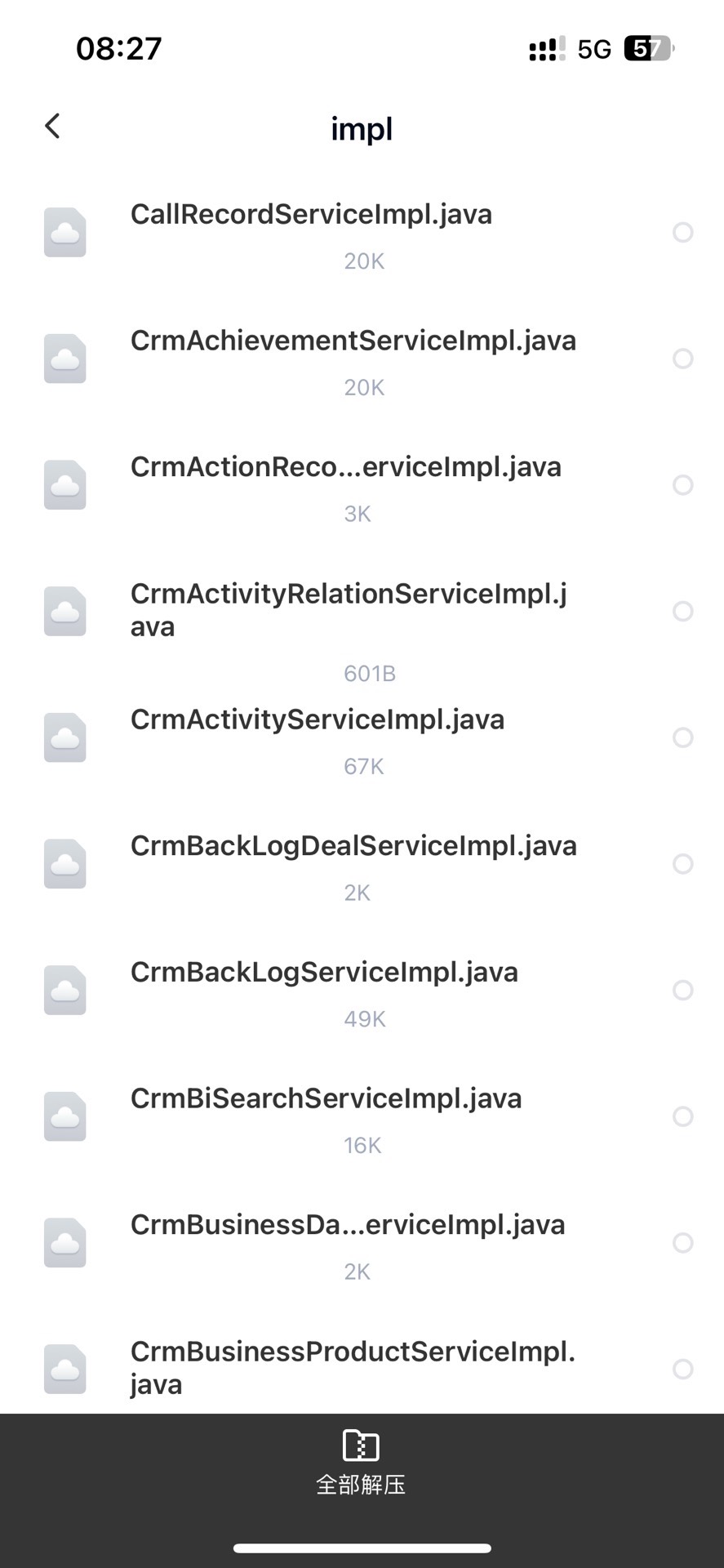The image size is (724, 1568).
Task: Select the CrmBackLogDealServiceImpl.java radio button
Action: coord(682,864)
